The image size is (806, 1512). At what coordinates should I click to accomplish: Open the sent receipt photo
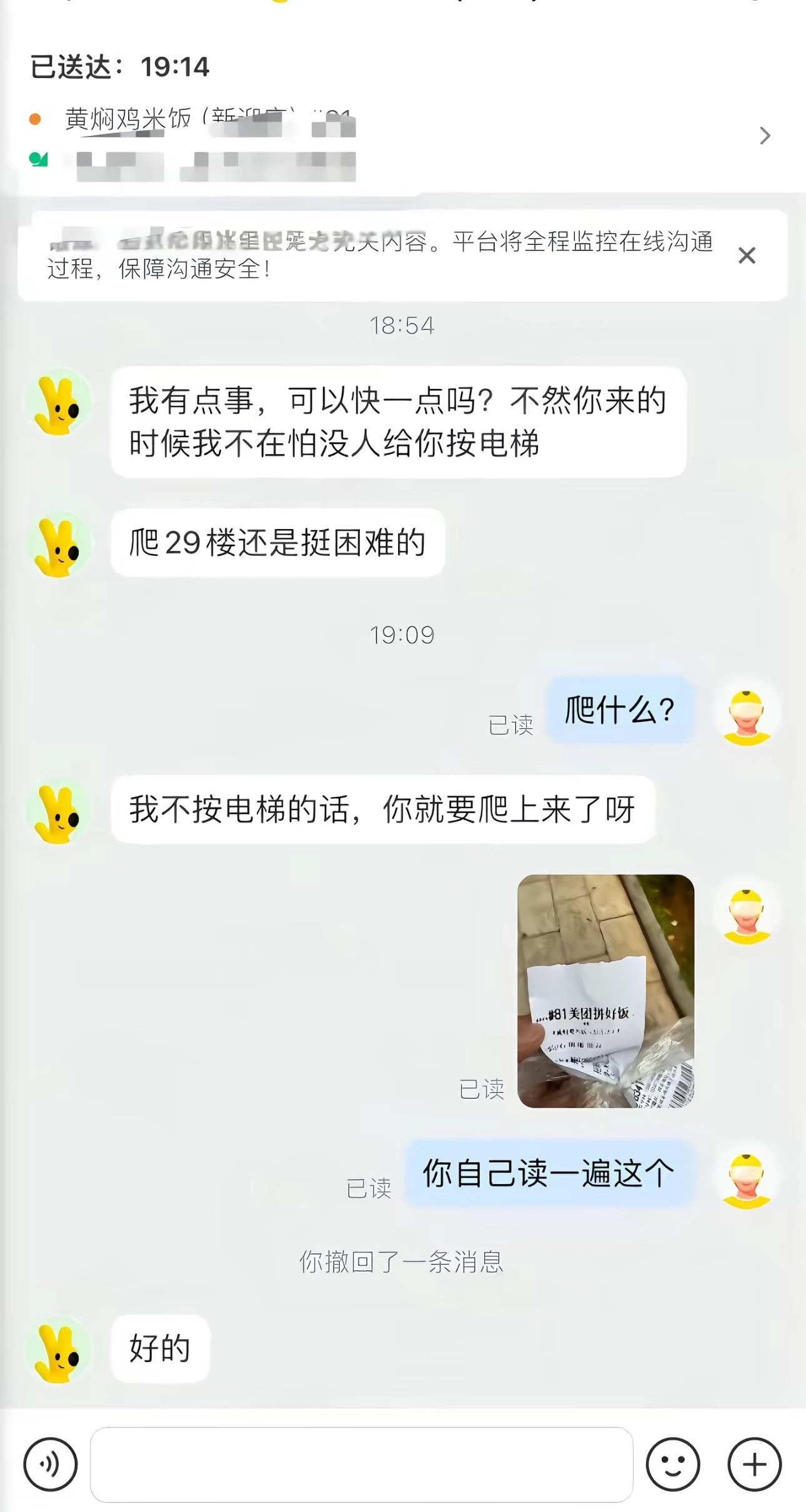coord(605,991)
